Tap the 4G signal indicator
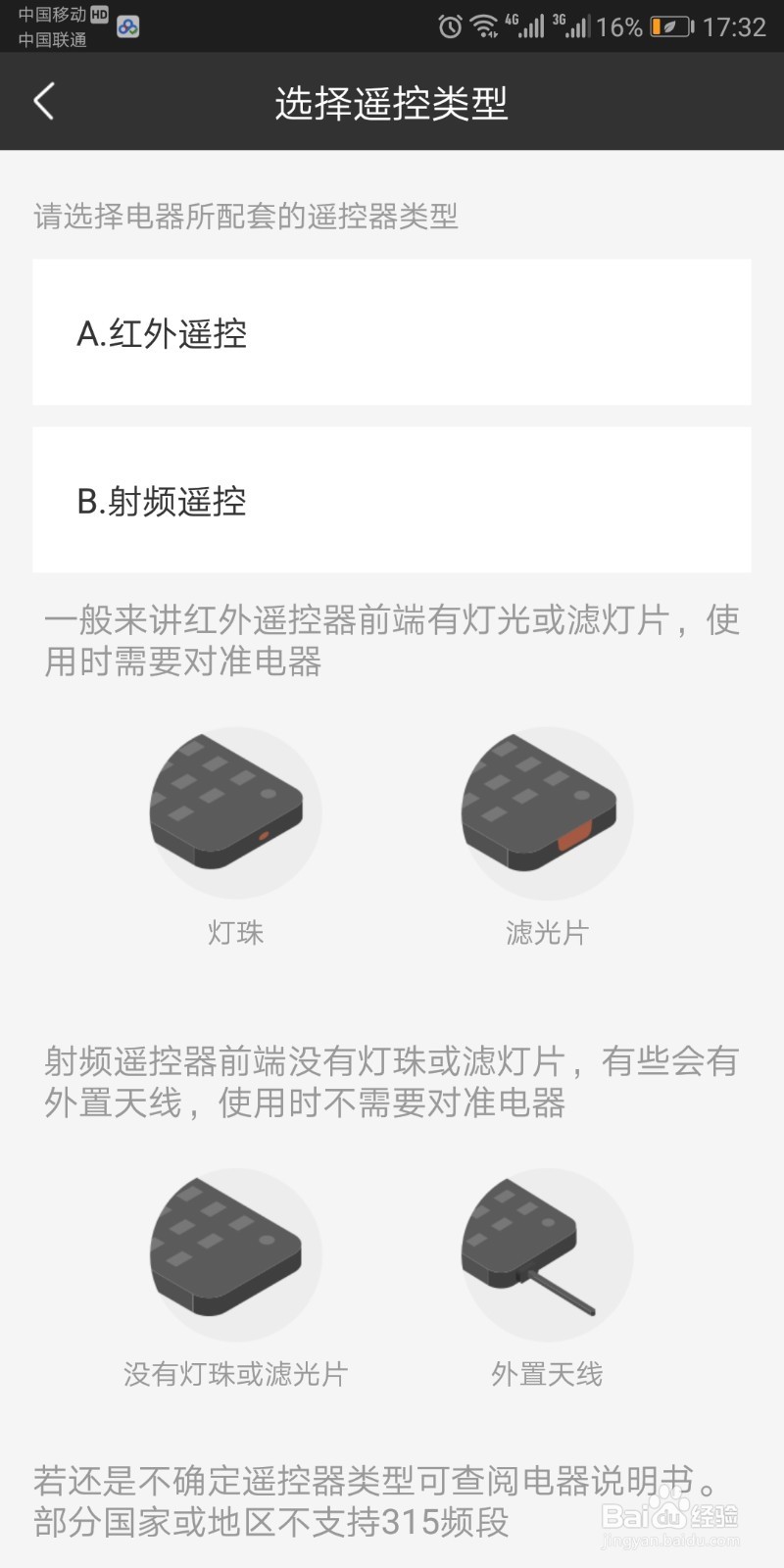Image resolution: width=784 pixels, height=1568 pixels. [x=526, y=24]
